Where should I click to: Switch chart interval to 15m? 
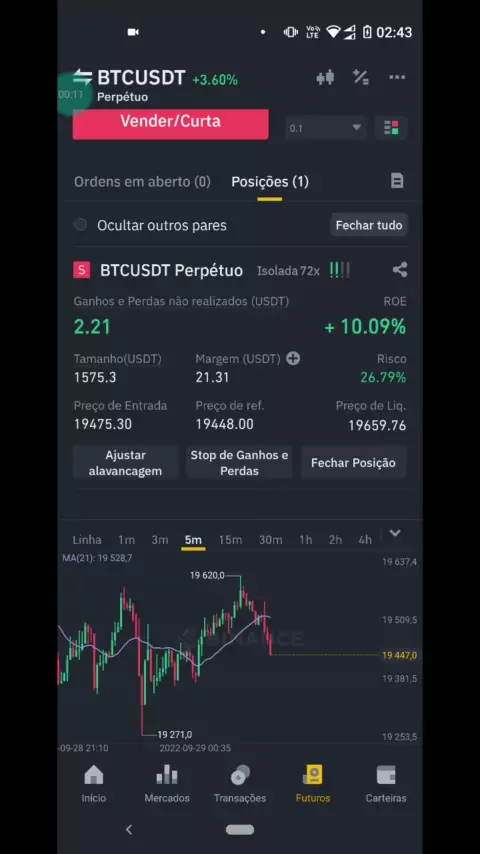230,540
